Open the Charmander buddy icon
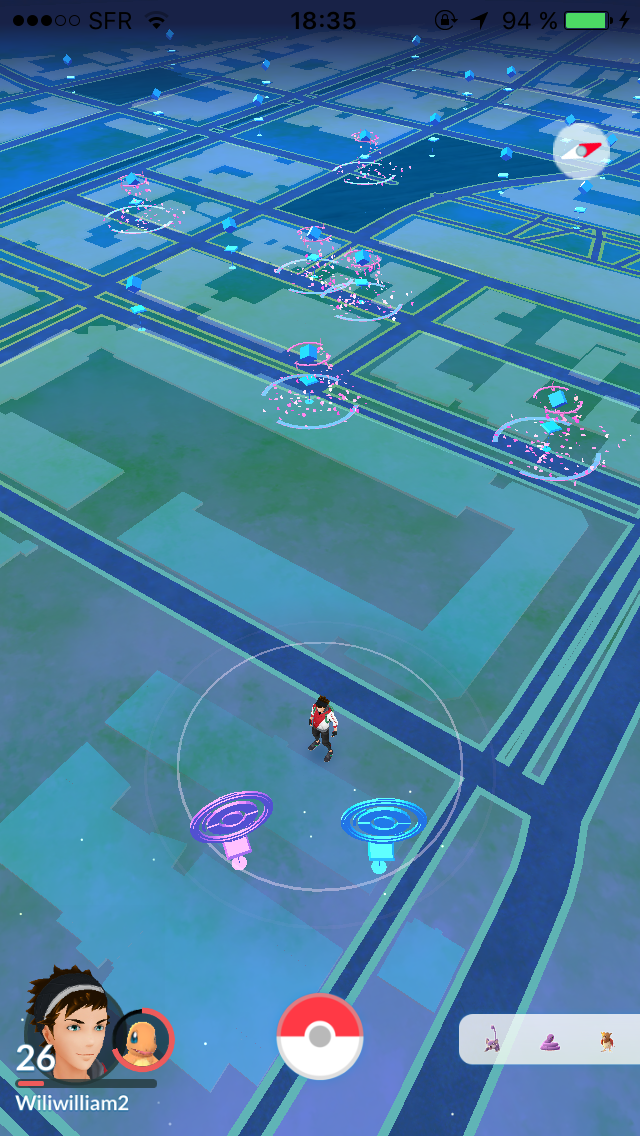 point(143,1040)
